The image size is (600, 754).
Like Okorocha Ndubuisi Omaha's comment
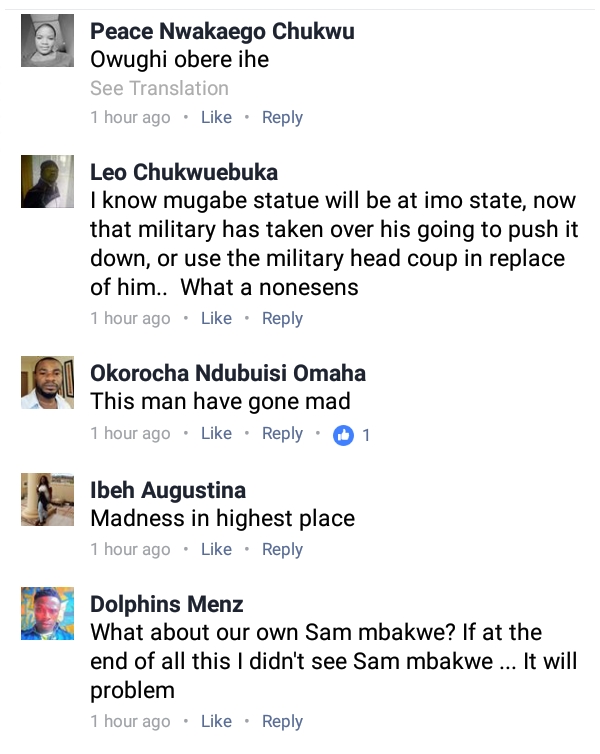point(216,433)
